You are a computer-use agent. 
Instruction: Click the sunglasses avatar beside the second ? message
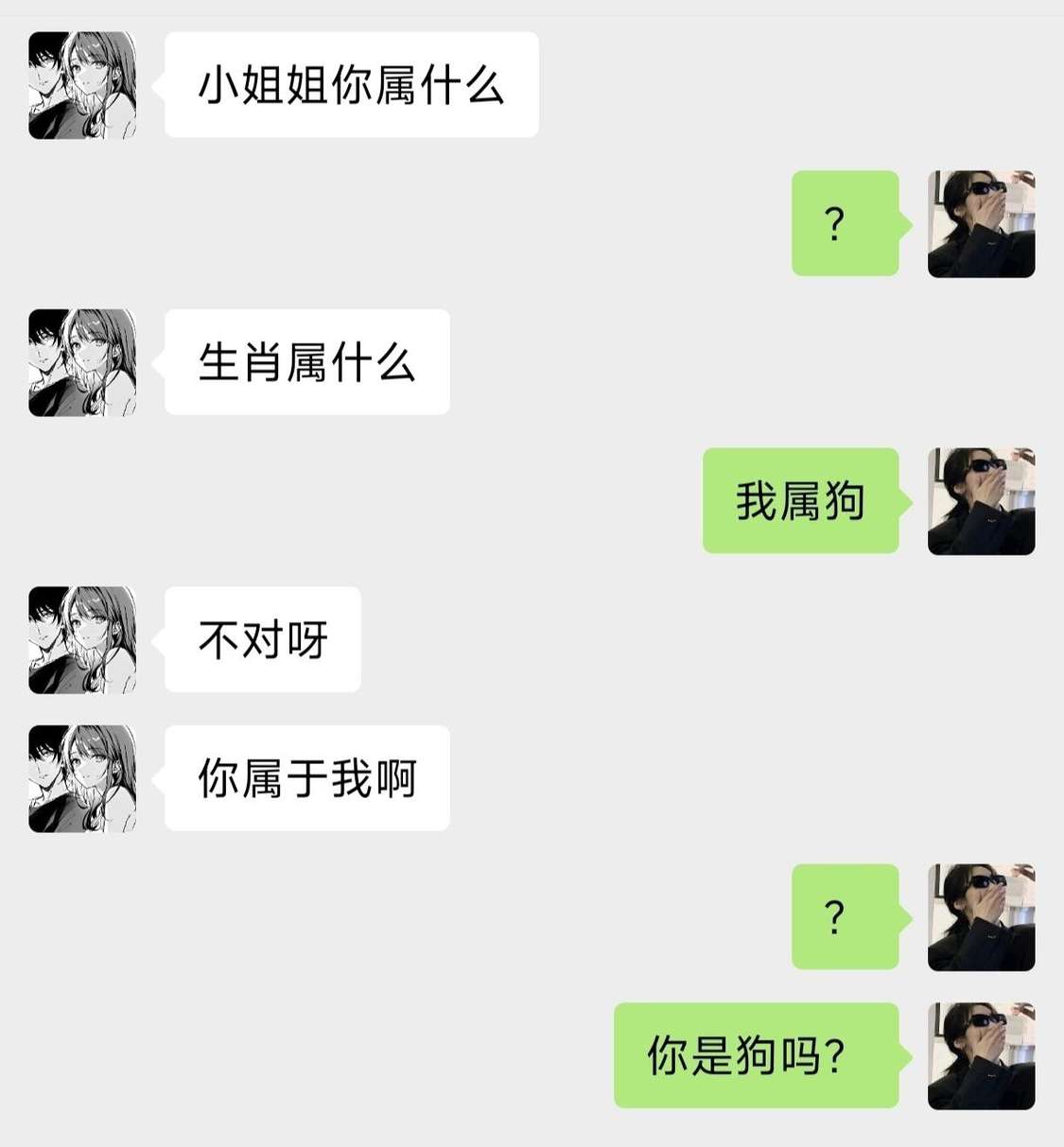click(x=981, y=918)
